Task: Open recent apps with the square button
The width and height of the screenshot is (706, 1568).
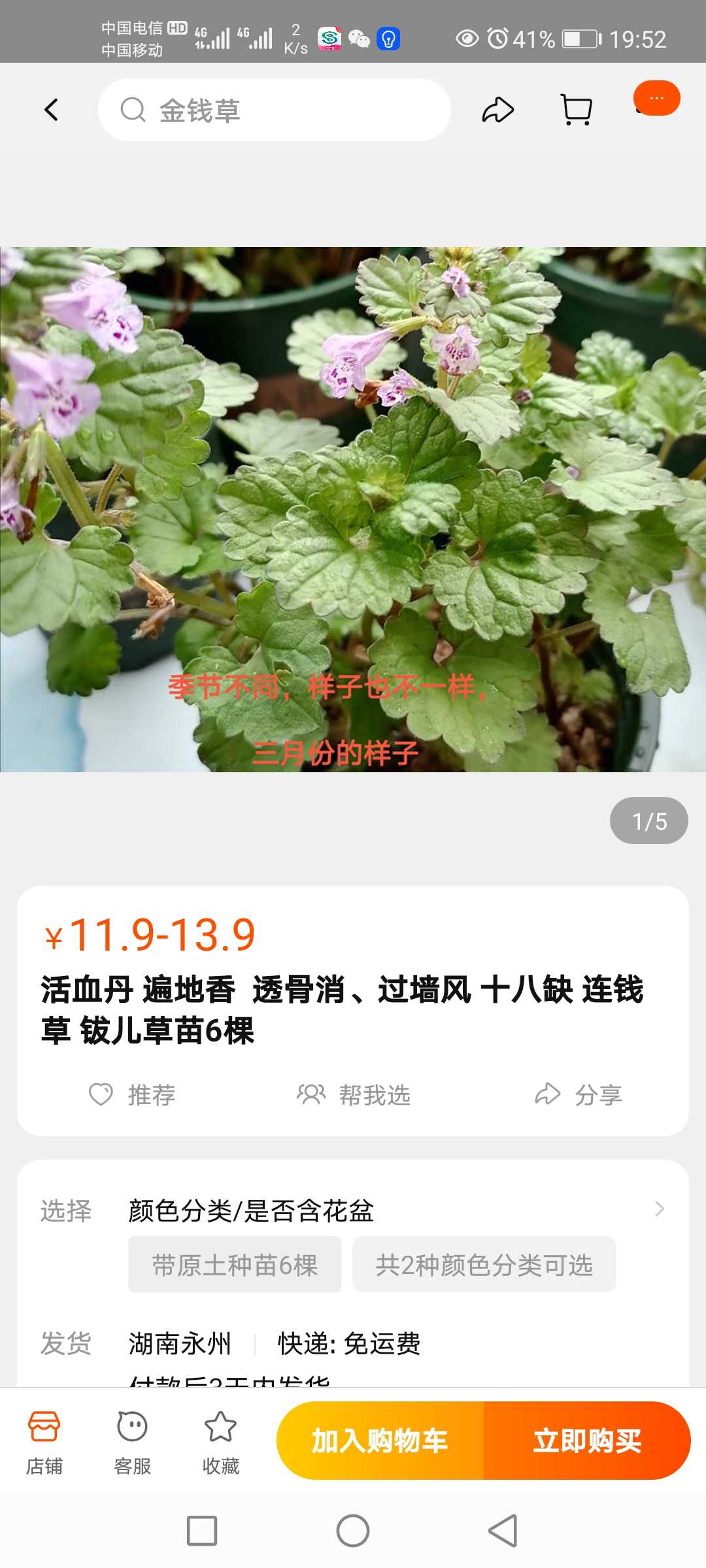Action: 202,1531
